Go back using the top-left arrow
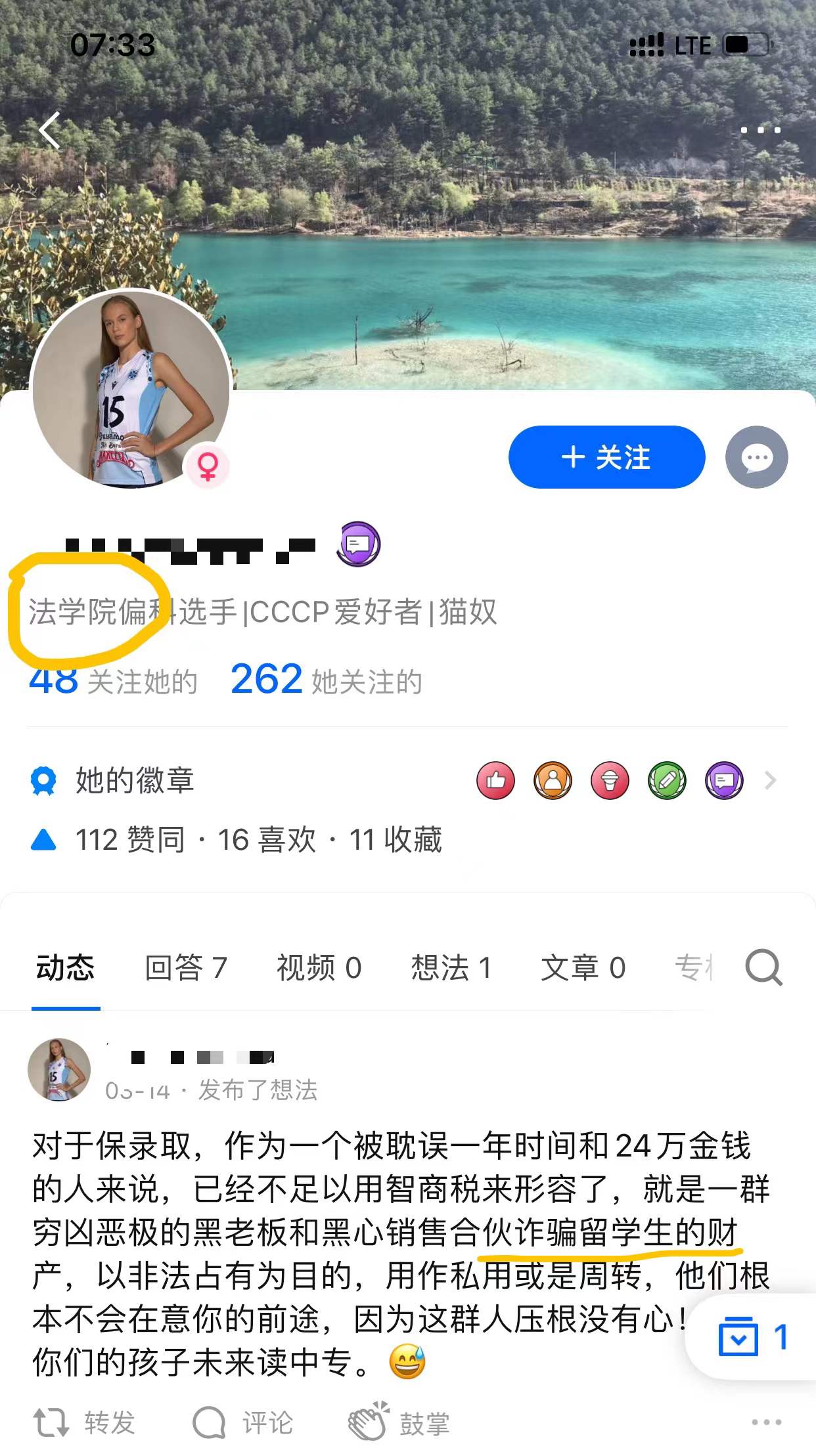 [50, 130]
